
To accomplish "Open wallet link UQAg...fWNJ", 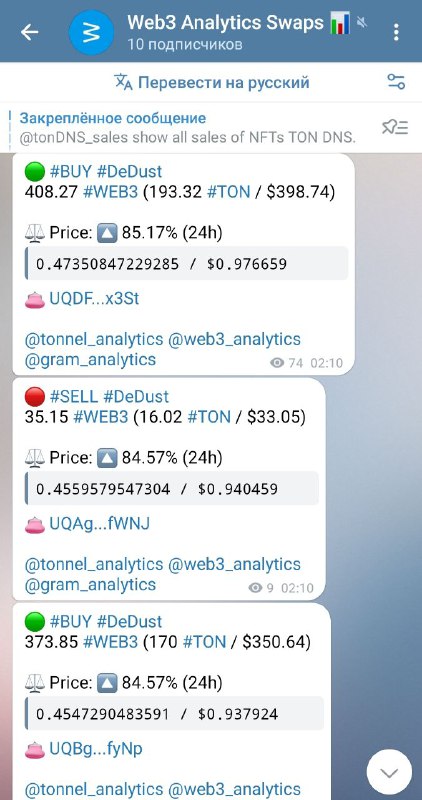I will point(100,523).
